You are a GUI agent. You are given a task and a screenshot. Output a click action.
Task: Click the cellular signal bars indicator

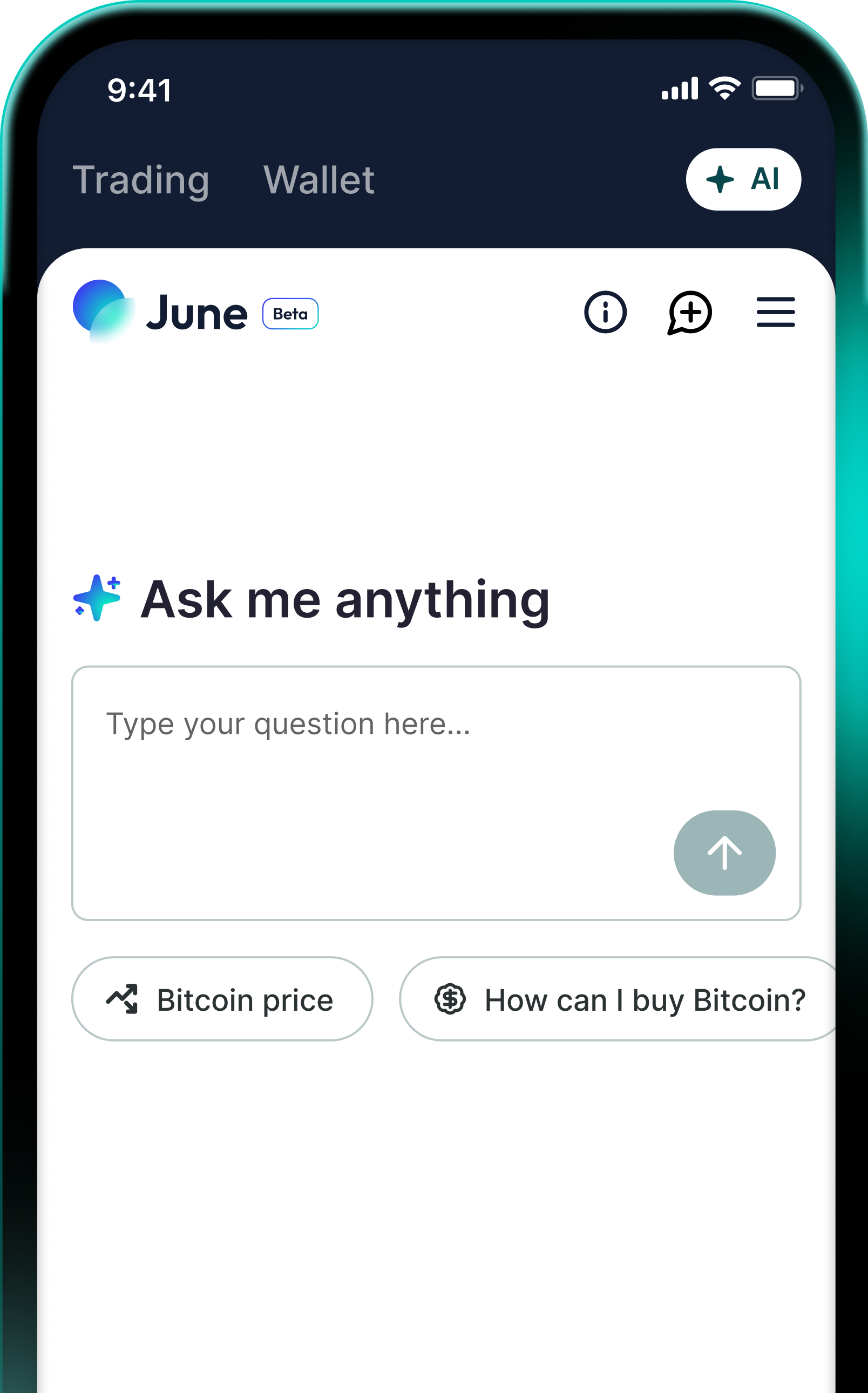679,87
